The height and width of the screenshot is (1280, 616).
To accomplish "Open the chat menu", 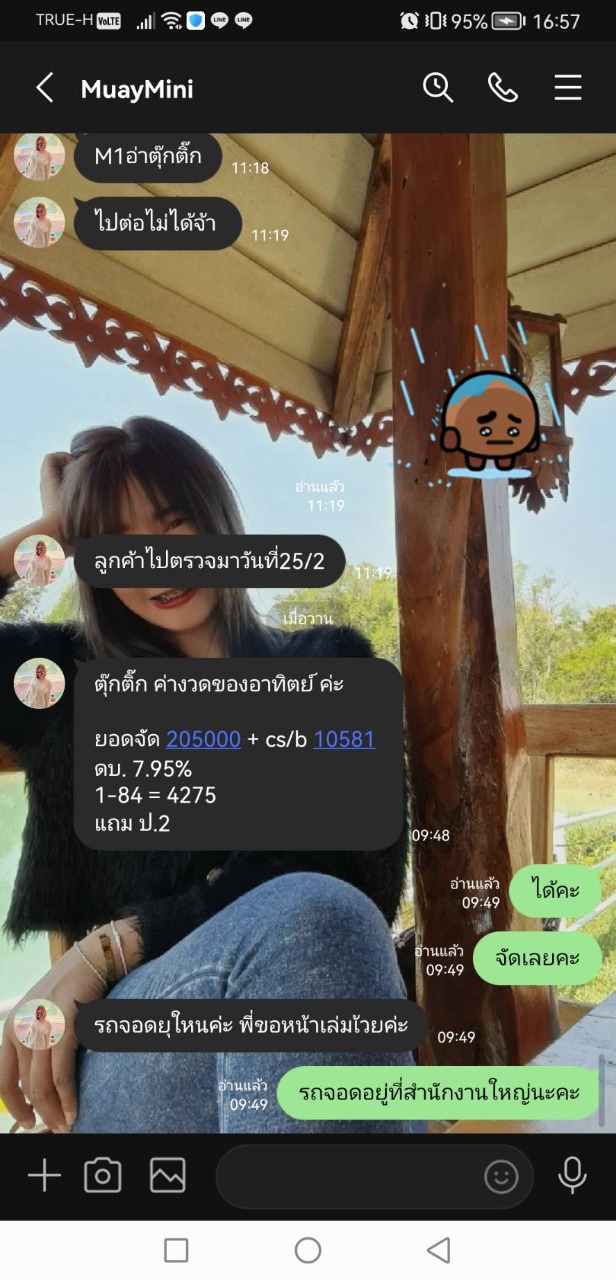I will (568, 88).
